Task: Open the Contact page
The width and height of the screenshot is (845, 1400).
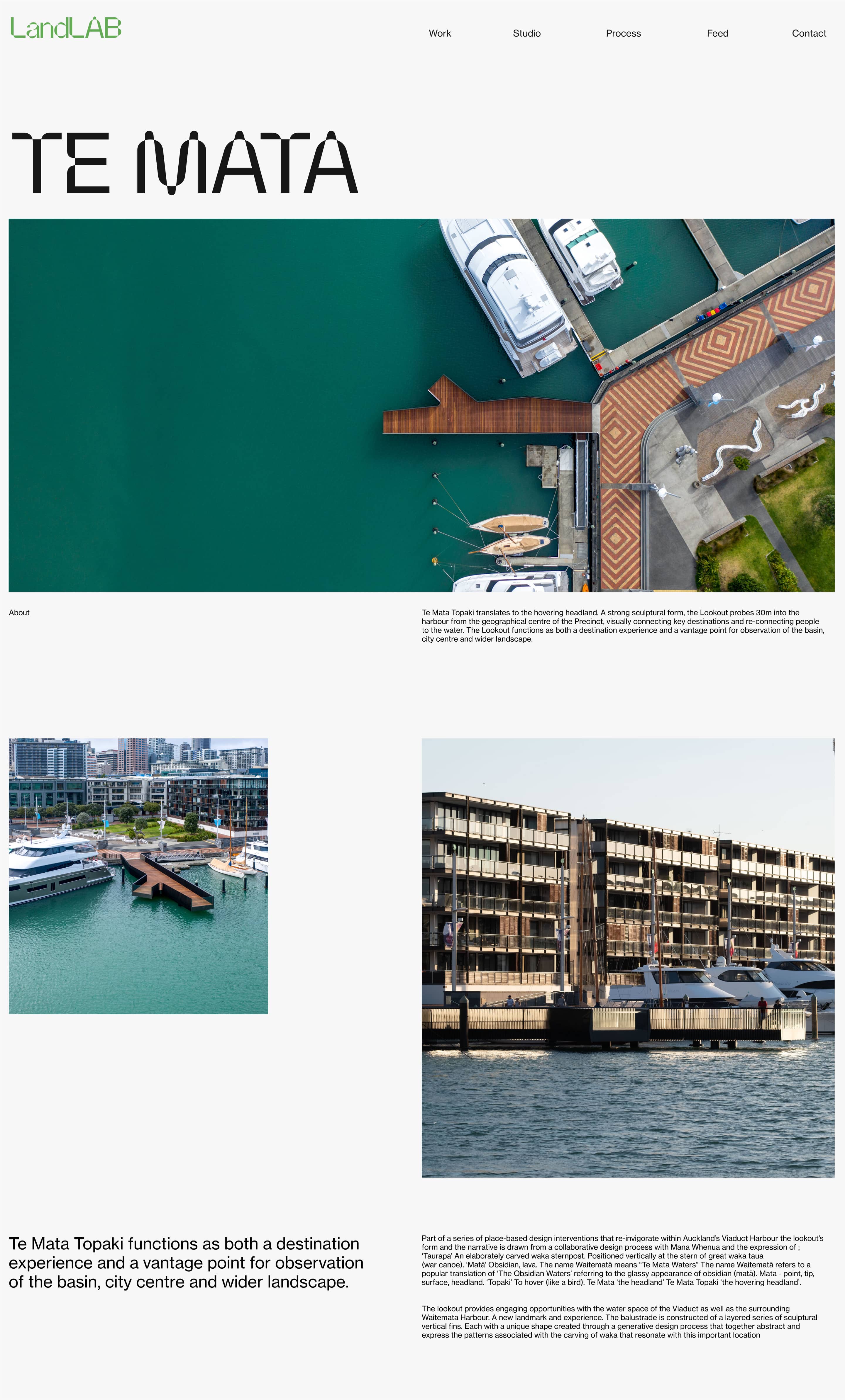Action: [x=809, y=33]
